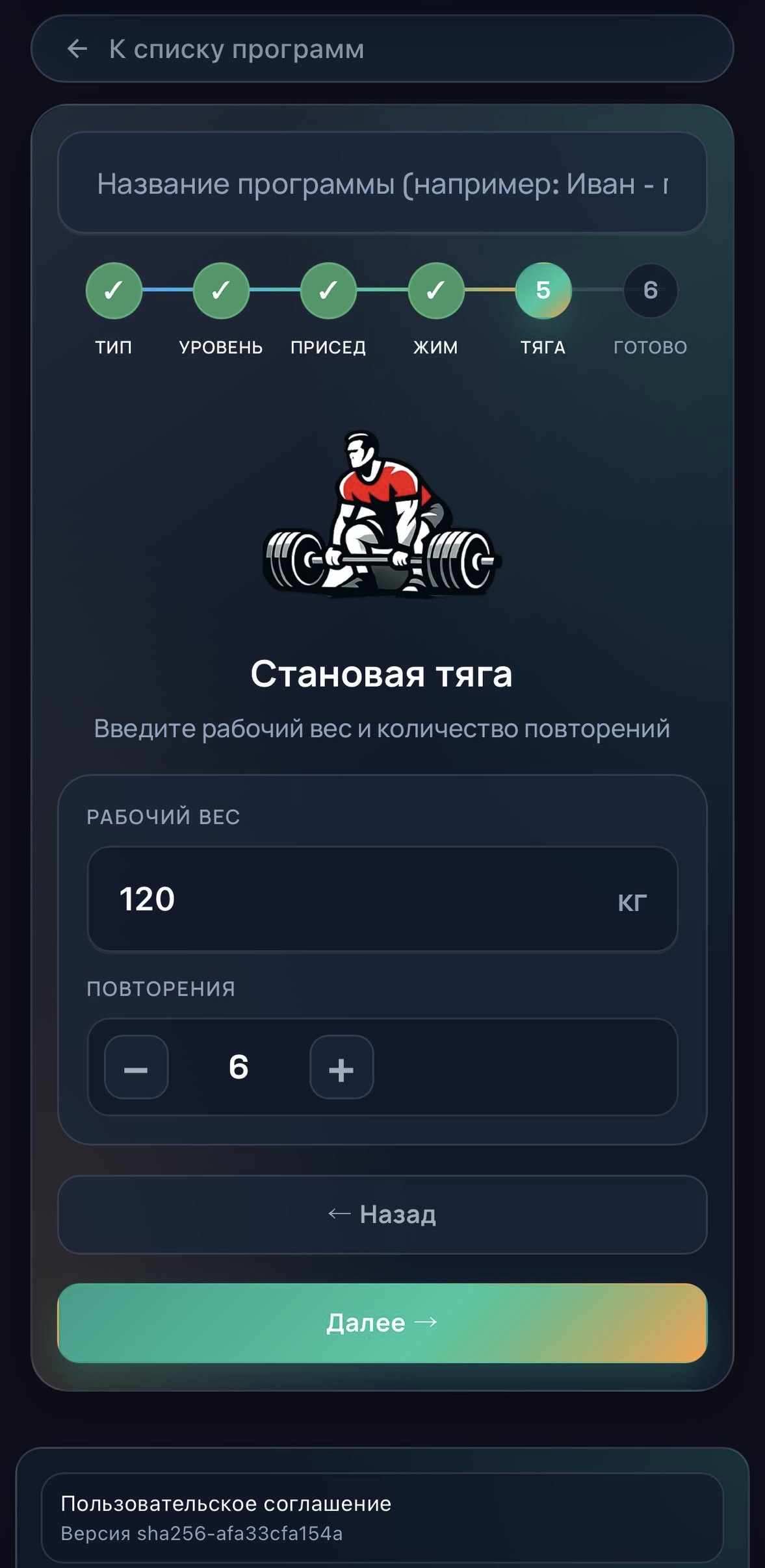
Task: Tap the back arrow icon in the header
Action: tap(76, 48)
